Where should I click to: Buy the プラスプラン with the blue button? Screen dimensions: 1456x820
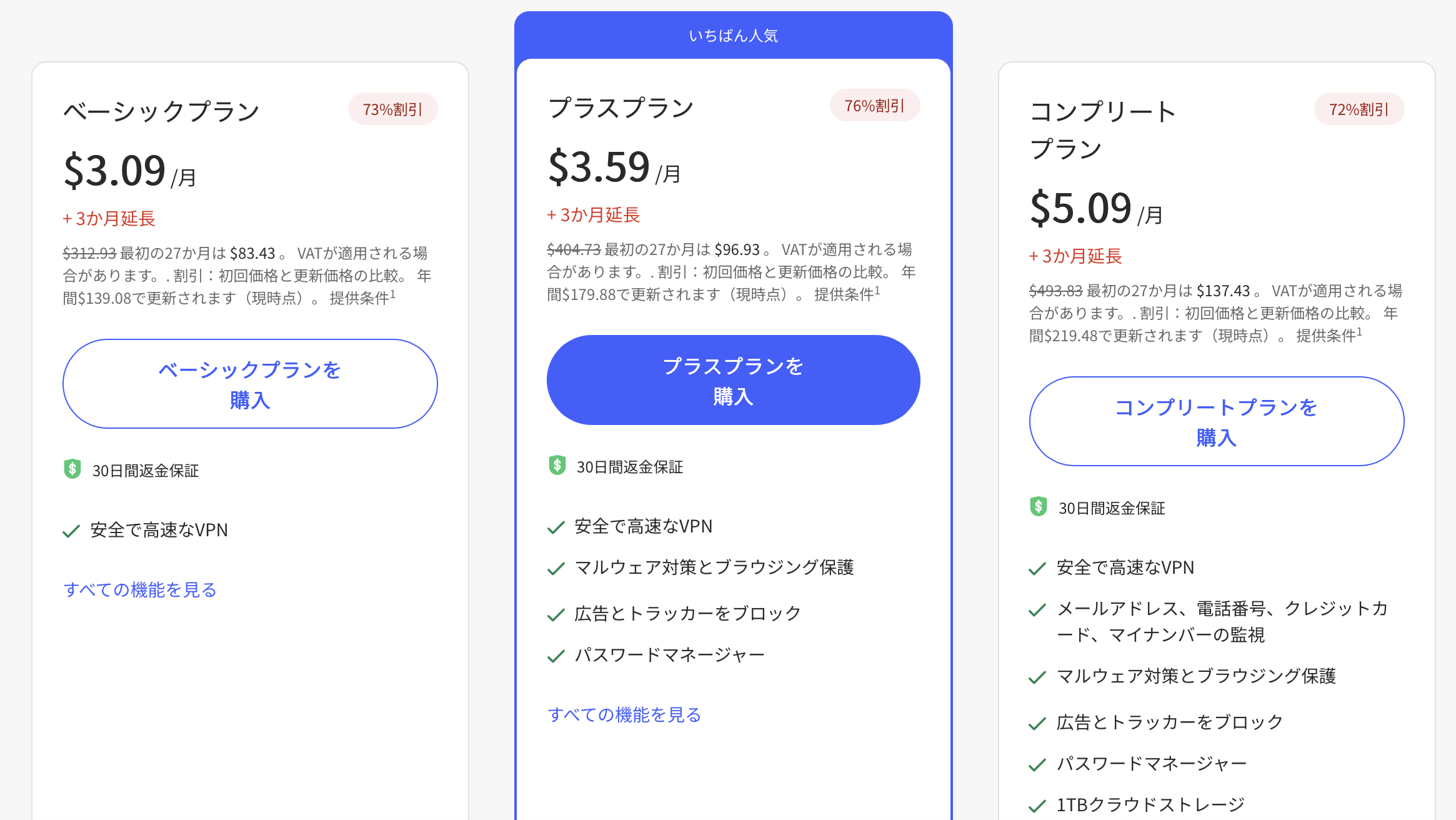[x=733, y=380]
